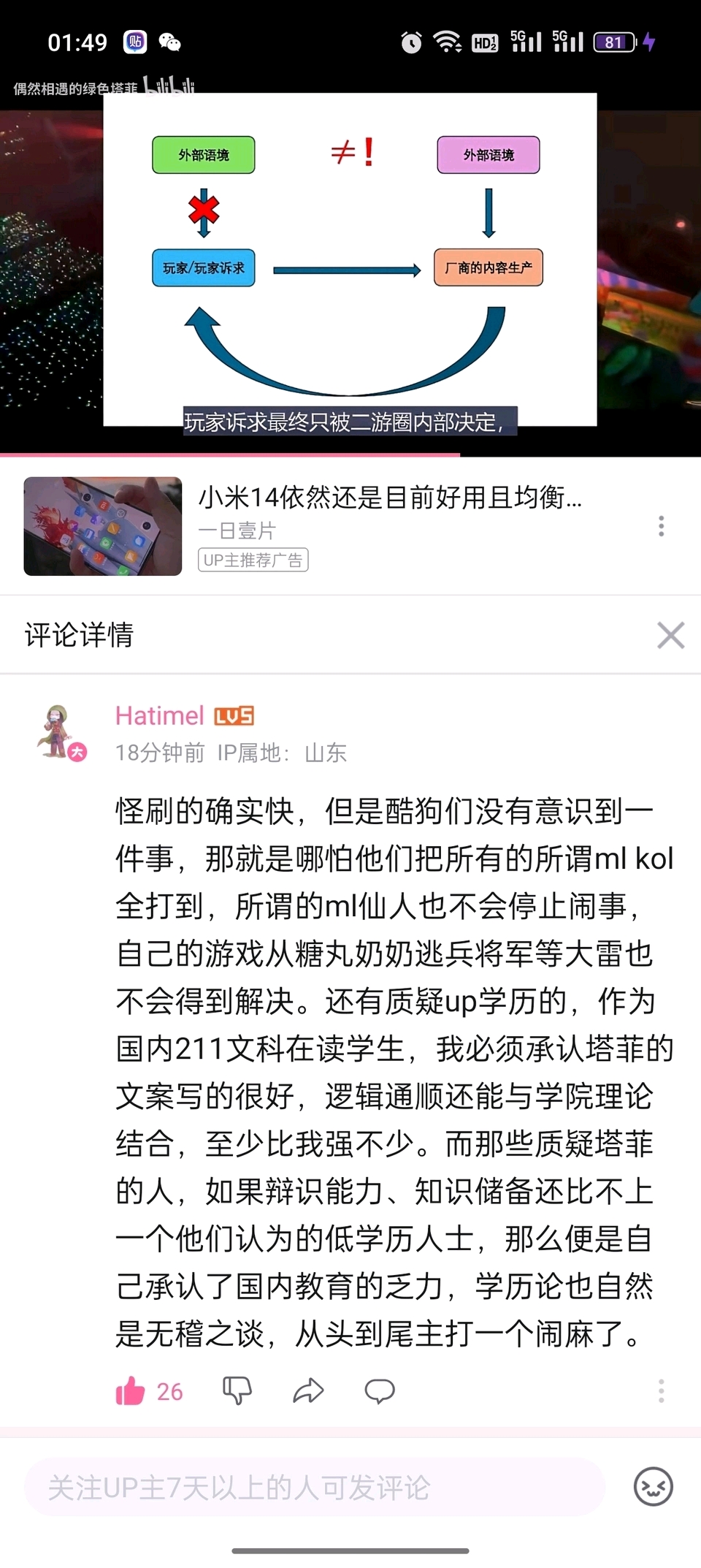Tap the comment input field

(315, 1488)
